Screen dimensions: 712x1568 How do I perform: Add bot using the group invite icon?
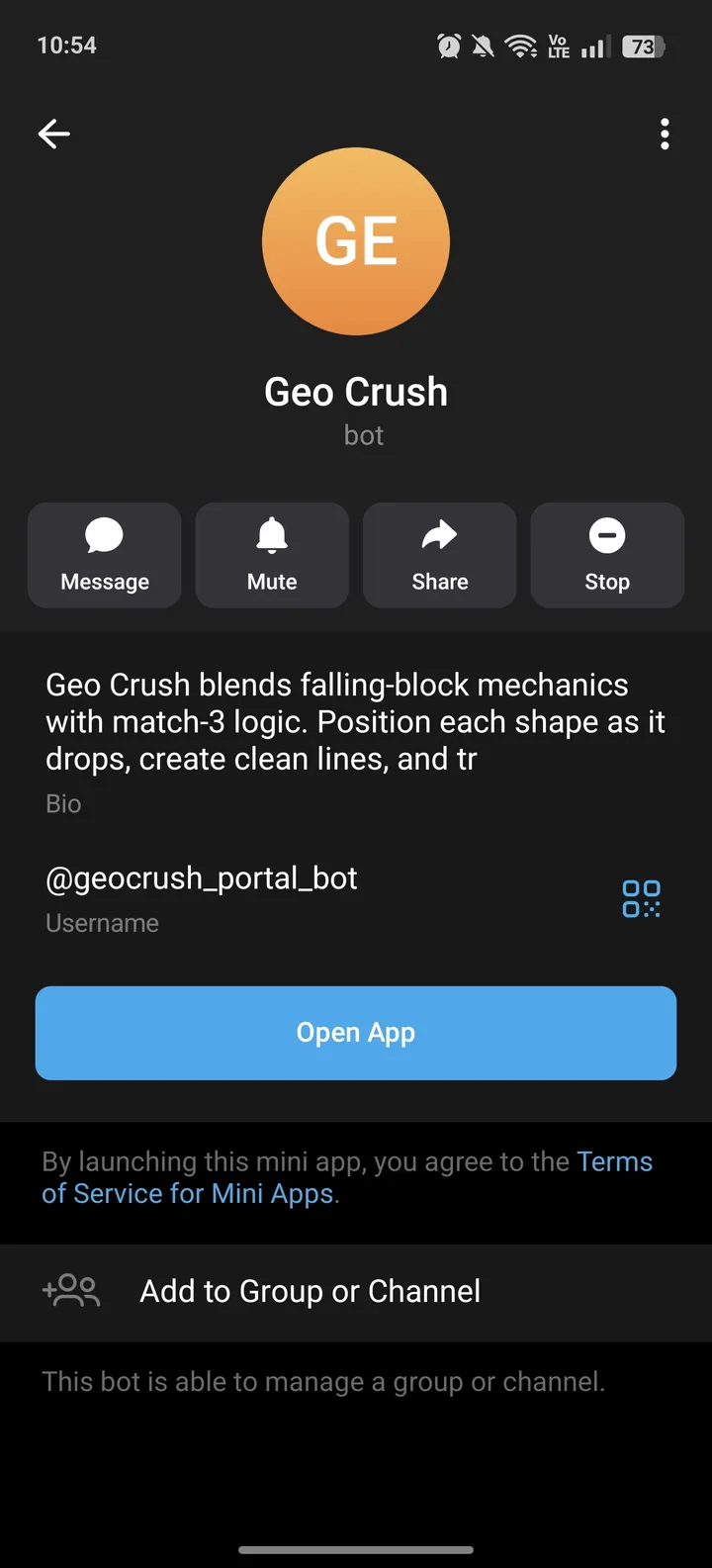click(70, 1290)
